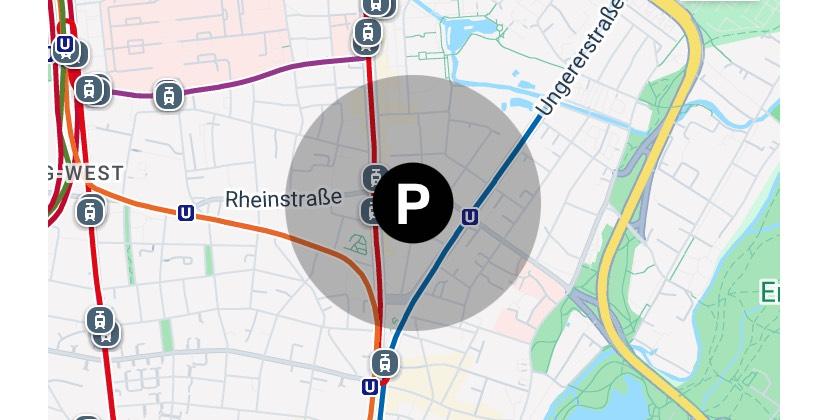Select the U-Bahn station icon beside Rheinstraße
This screenshot has height=420, width=828.
click(185, 212)
